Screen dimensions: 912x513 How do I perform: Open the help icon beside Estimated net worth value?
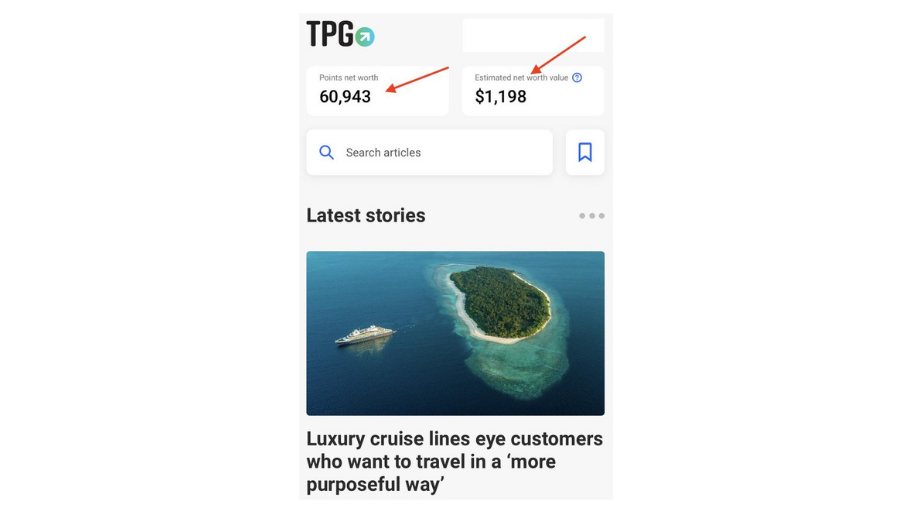577,78
